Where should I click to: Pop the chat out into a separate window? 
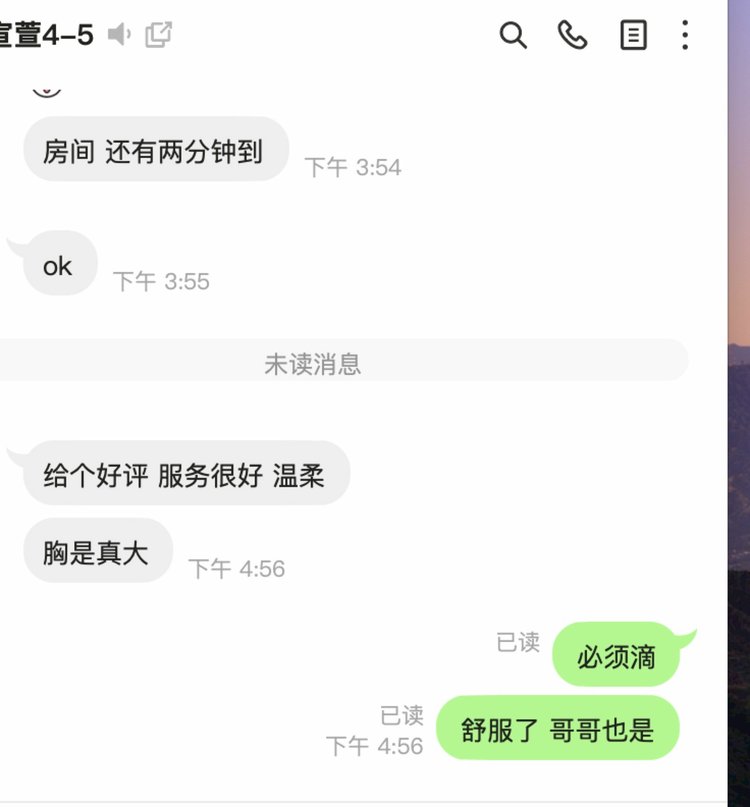[x=159, y=35]
